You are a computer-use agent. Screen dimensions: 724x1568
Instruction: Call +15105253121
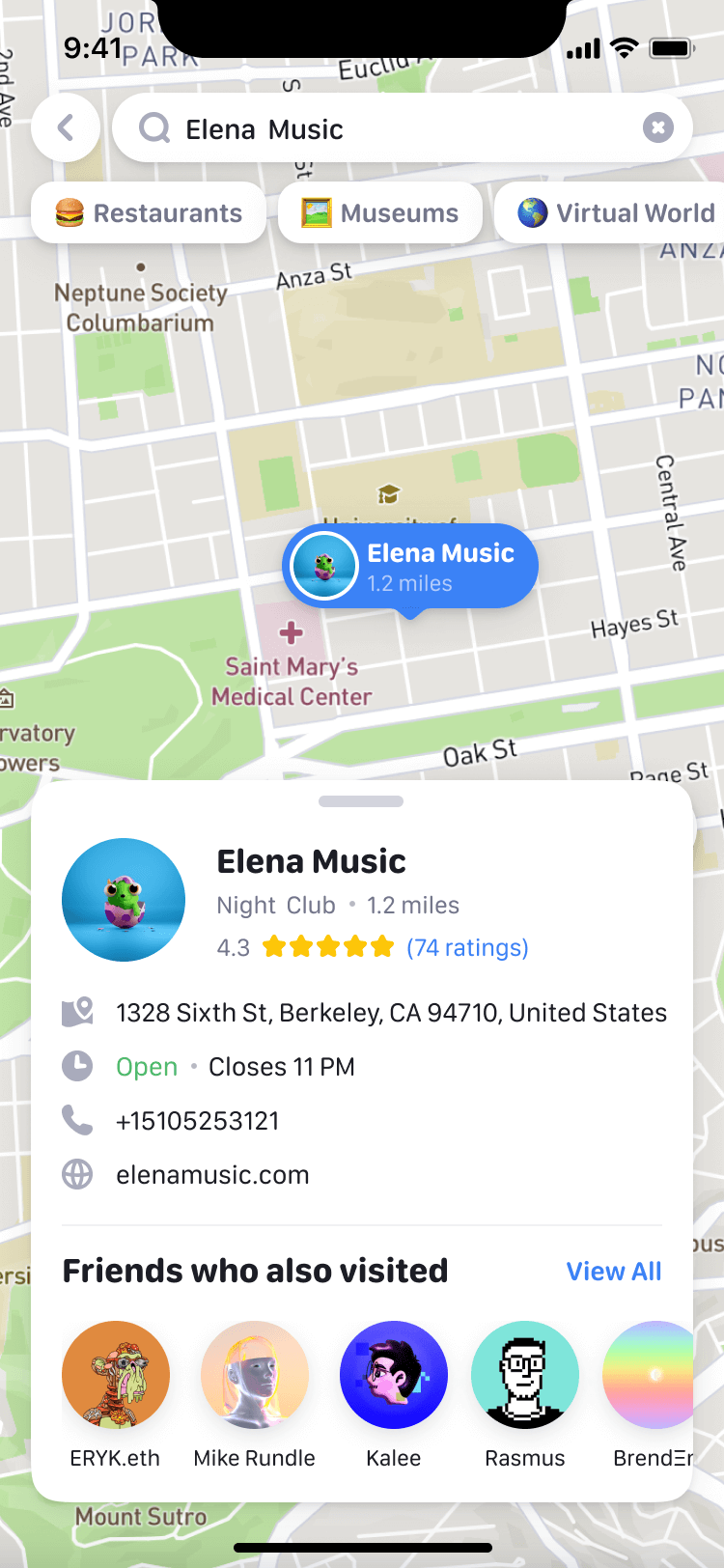click(x=197, y=1120)
